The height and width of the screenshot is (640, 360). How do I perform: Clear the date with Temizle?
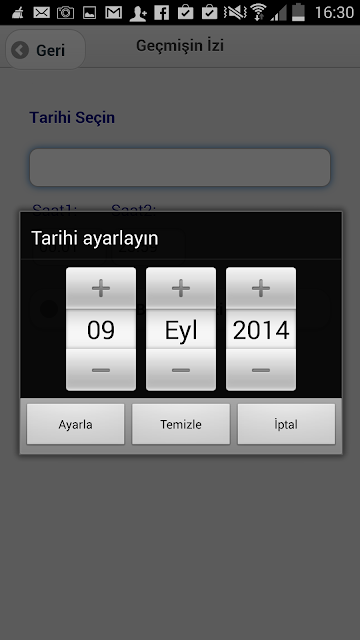click(181, 424)
